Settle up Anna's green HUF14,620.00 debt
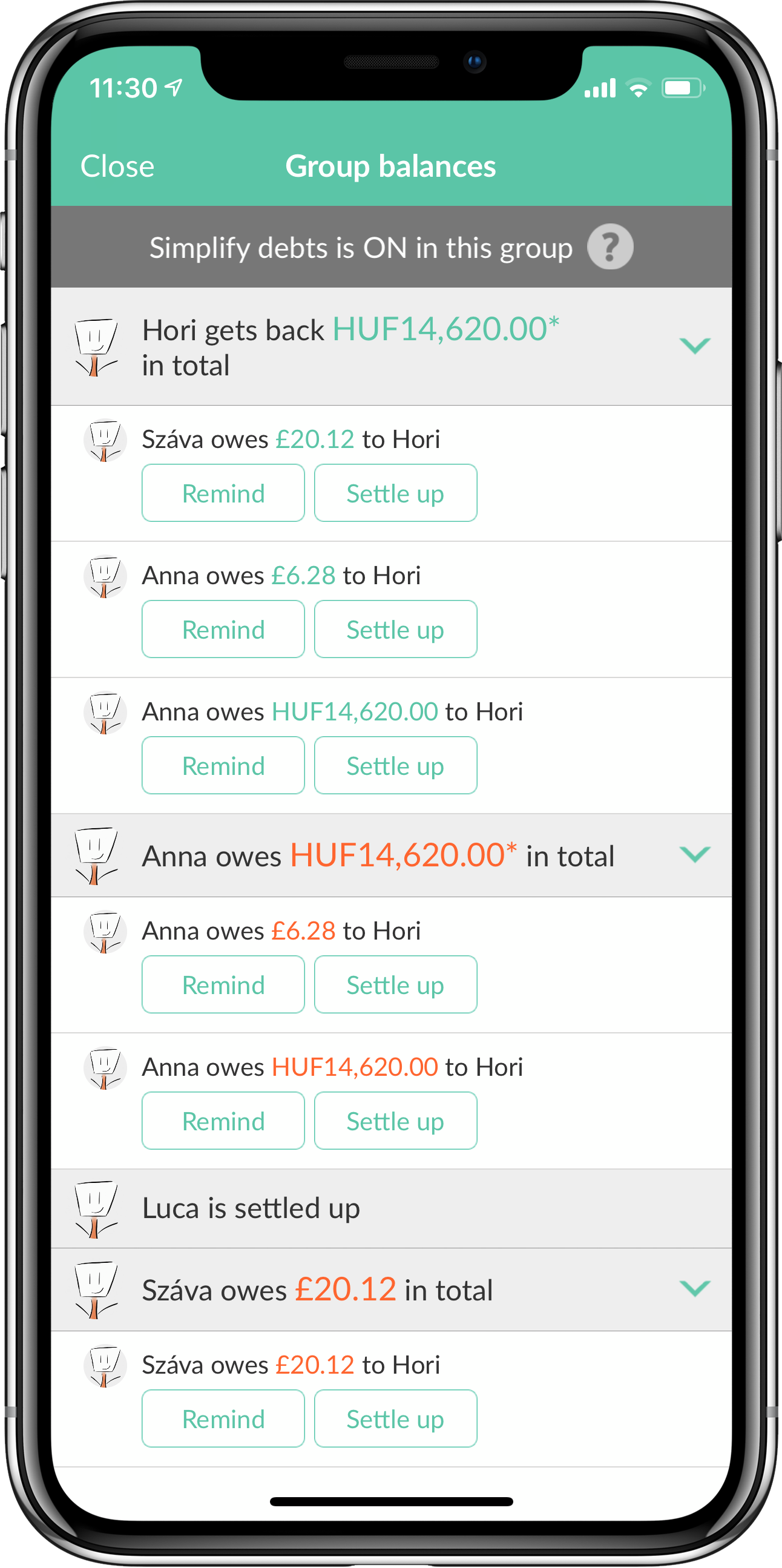Viewport: 782px width, 1568px height. click(395, 766)
